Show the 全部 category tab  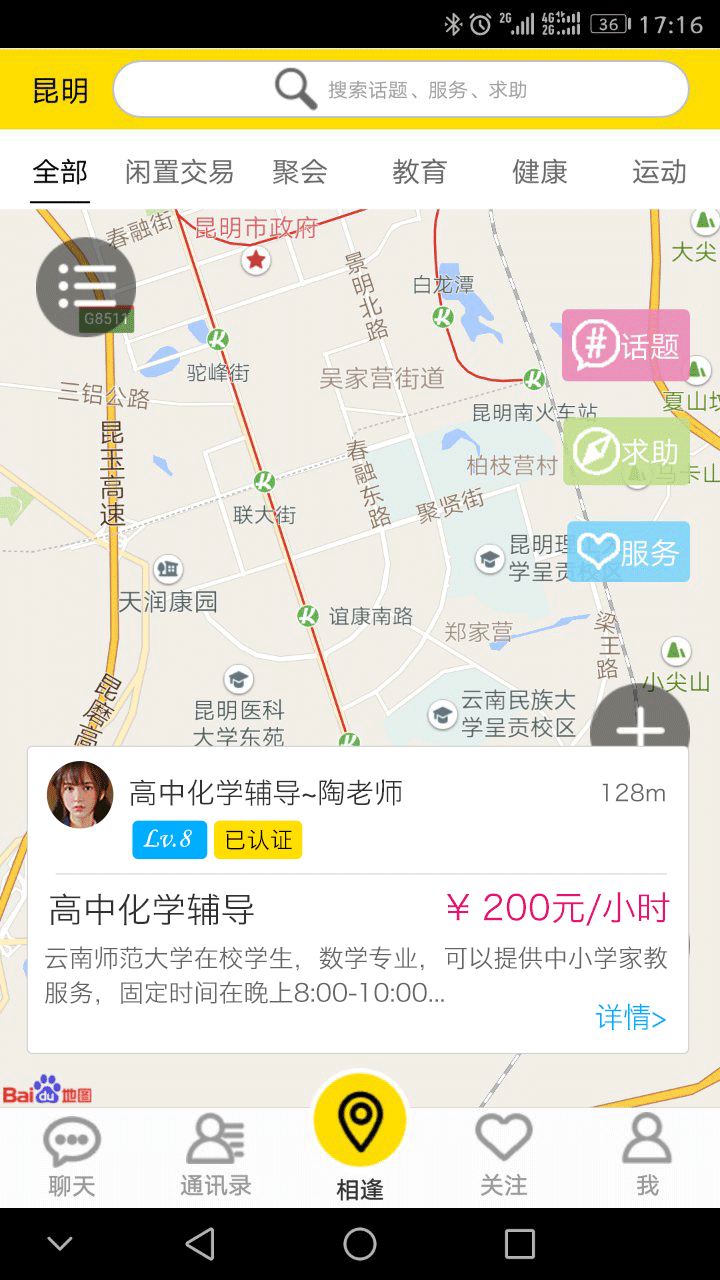pyautogui.click(x=60, y=172)
